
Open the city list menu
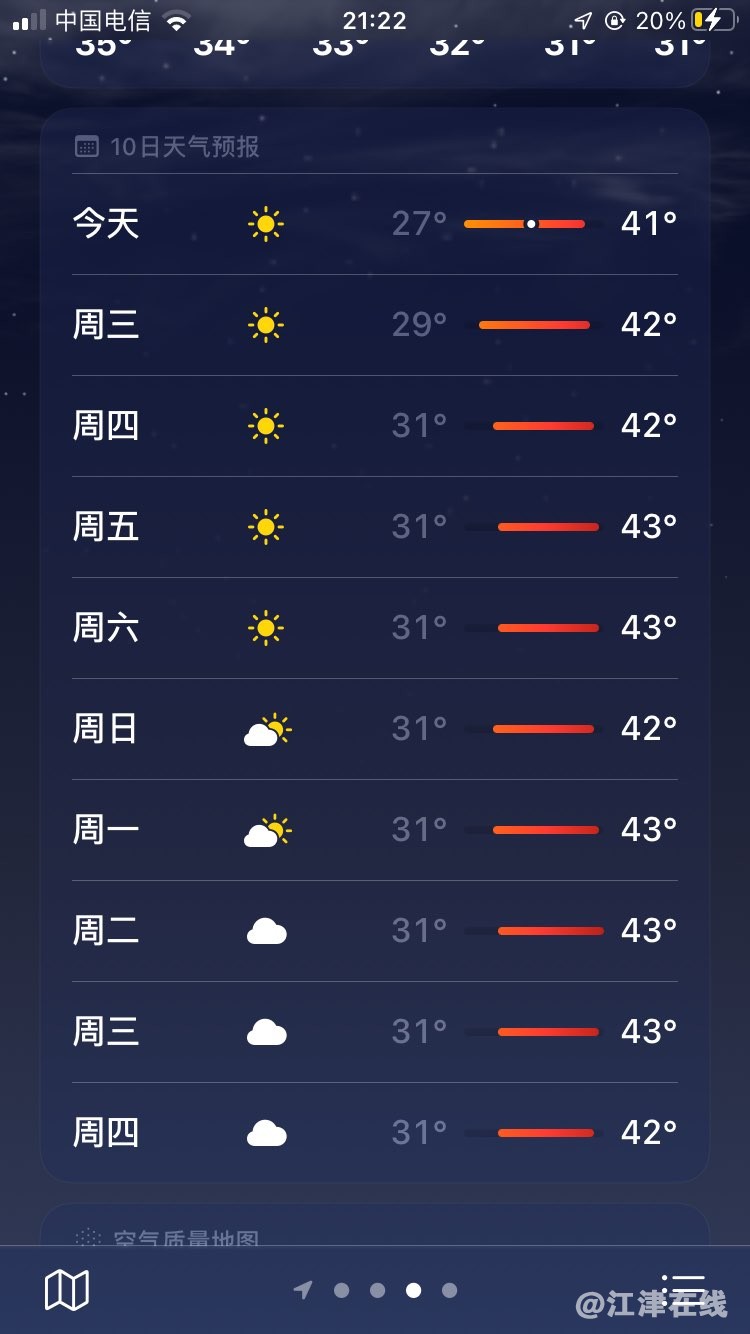tap(683, 1288)
